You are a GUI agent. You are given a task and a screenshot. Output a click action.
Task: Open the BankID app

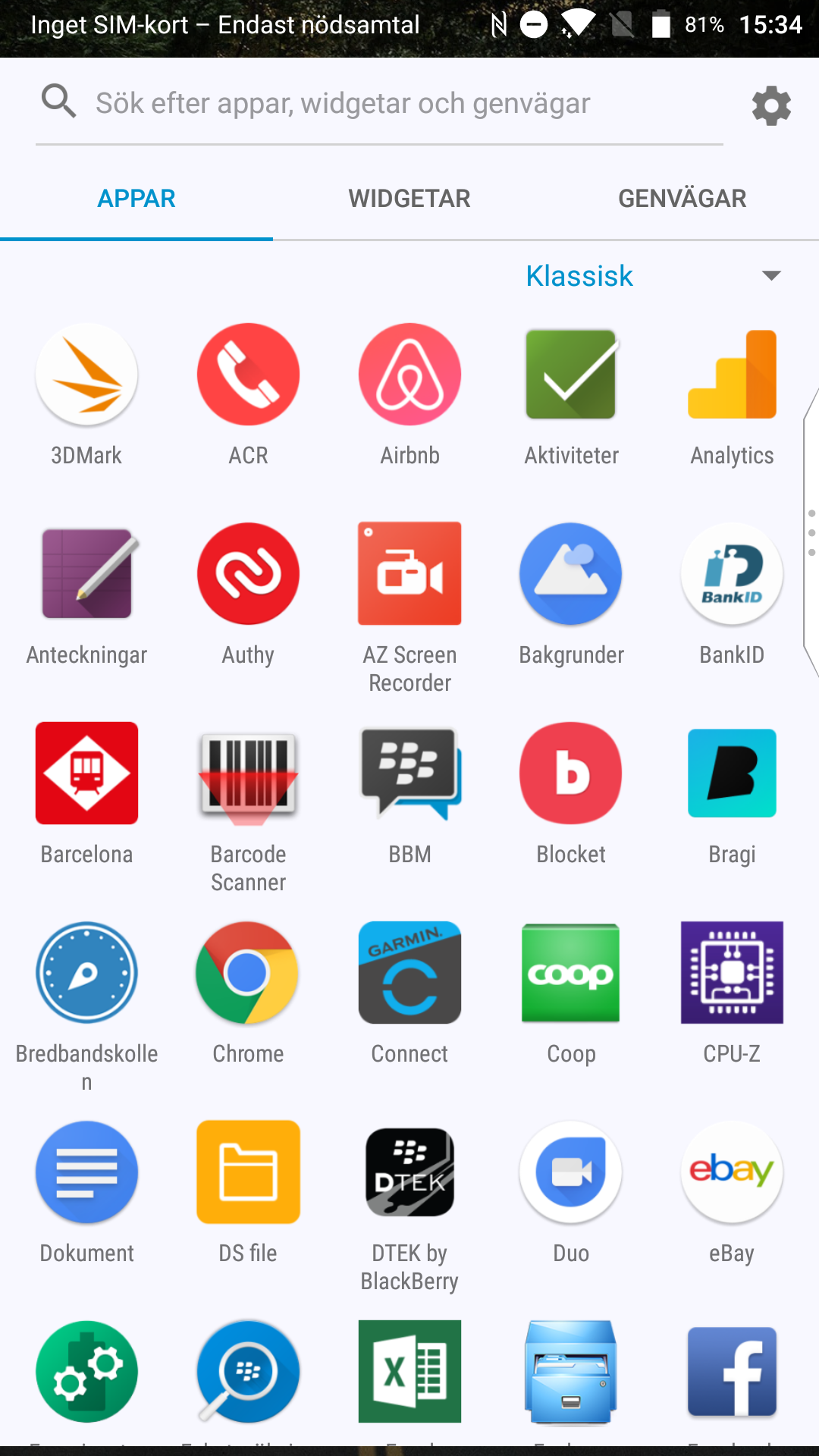pyautogui.click(x=732, y=574)
